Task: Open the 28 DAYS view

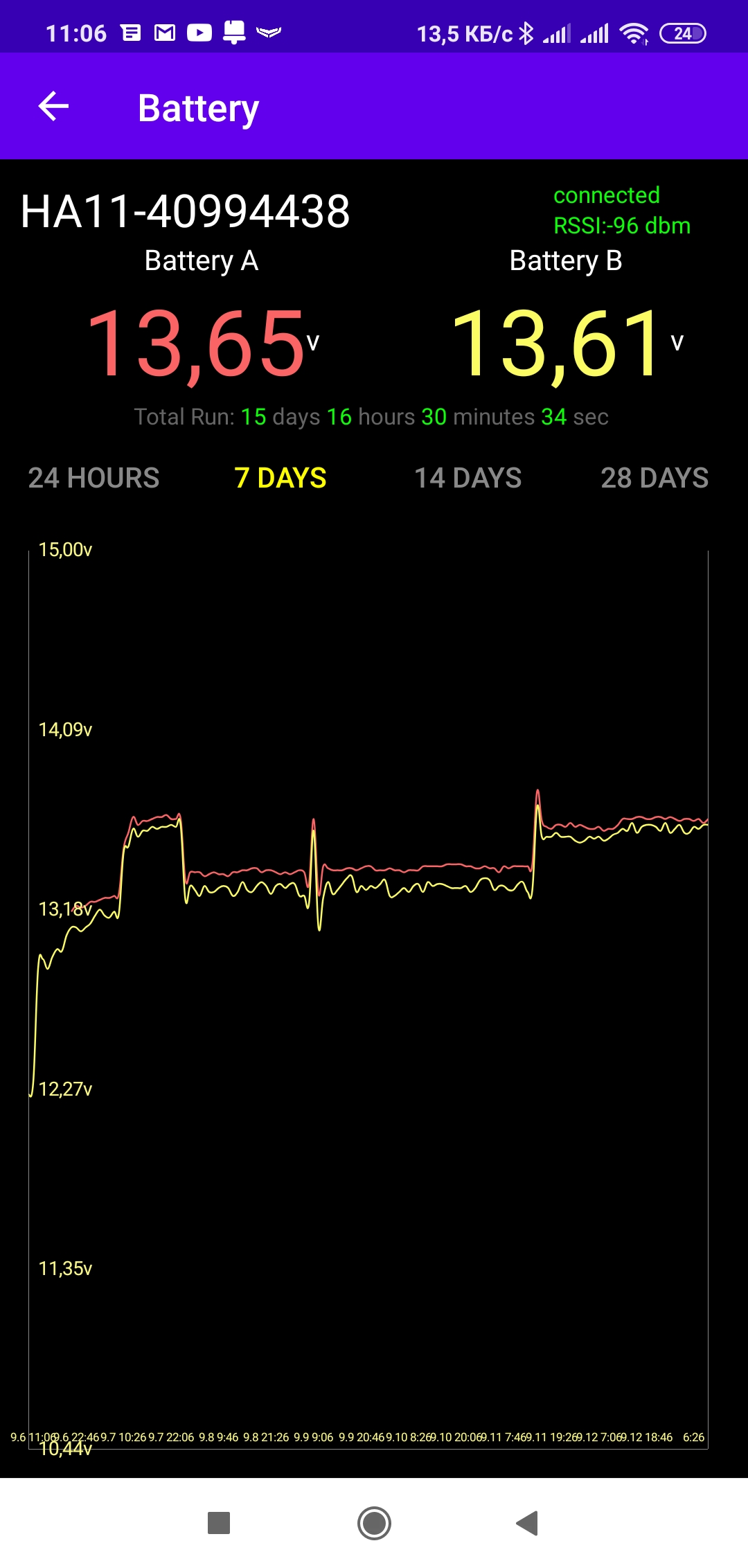Action: coord(654,478)
